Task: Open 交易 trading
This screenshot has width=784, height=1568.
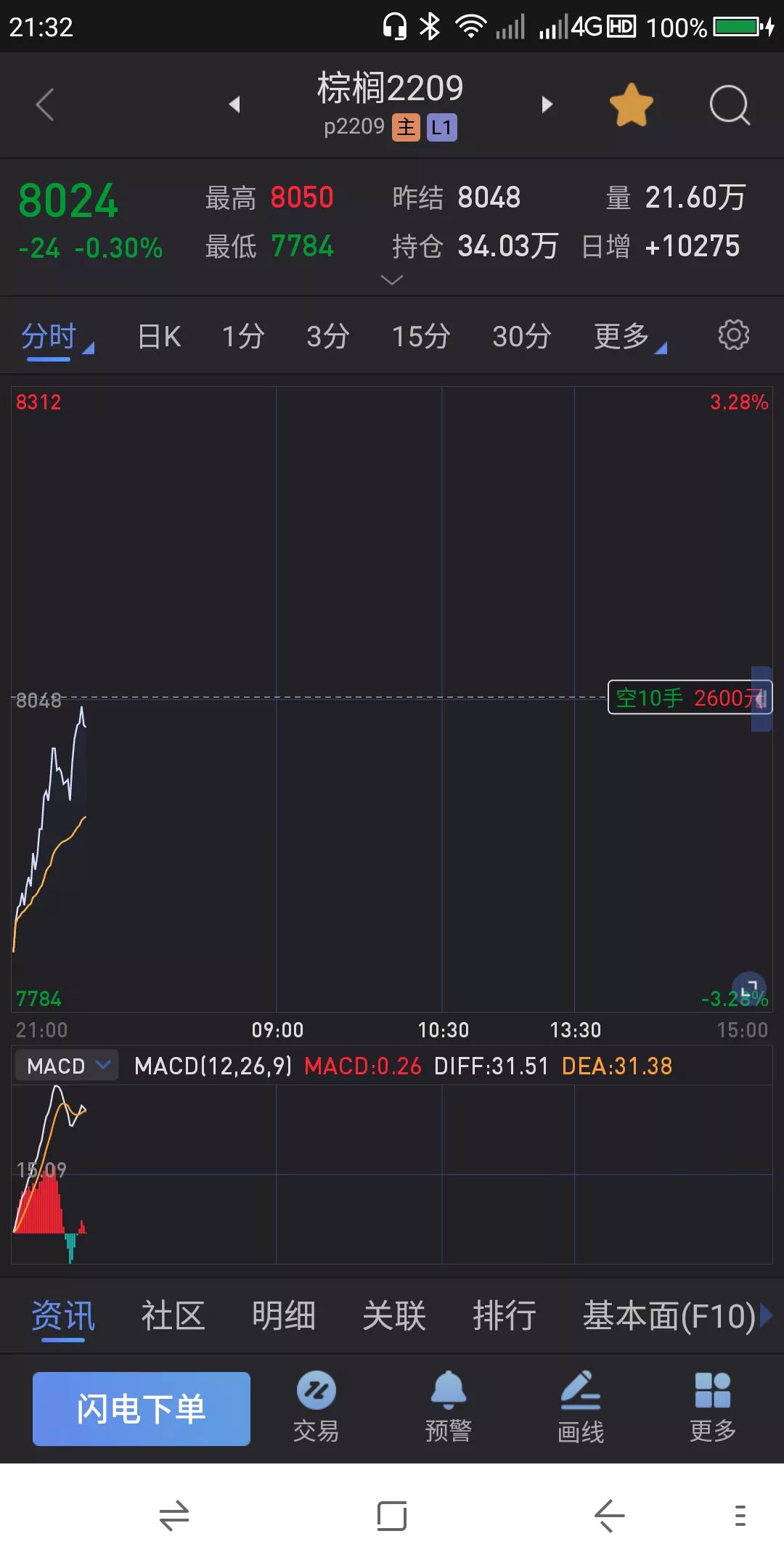Action: click(x=316, y=1407)
